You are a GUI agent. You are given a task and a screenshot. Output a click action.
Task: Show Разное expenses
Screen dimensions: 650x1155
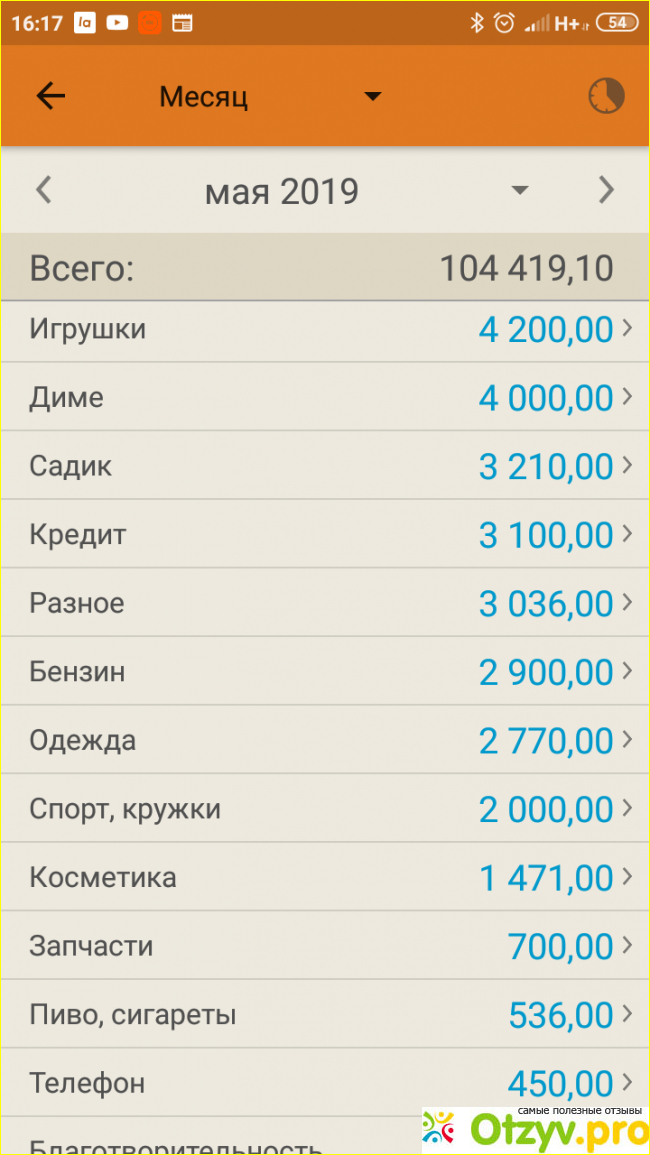point(325,603)
